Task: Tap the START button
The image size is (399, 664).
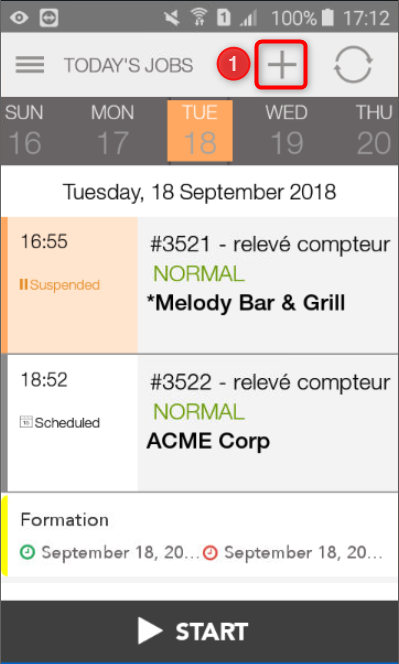Action: [200, 631]
